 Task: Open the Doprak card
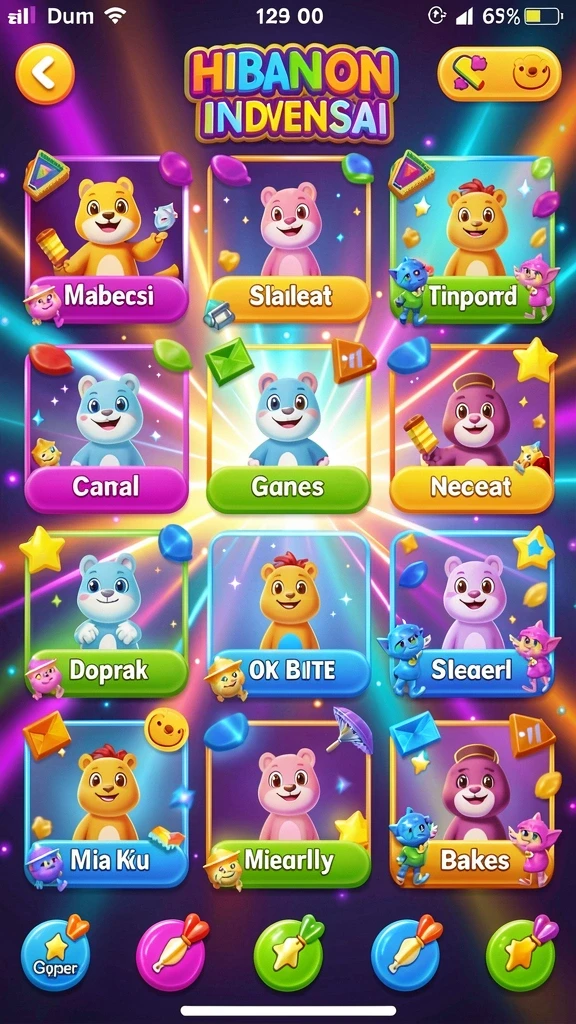click(x=107, y=614)
